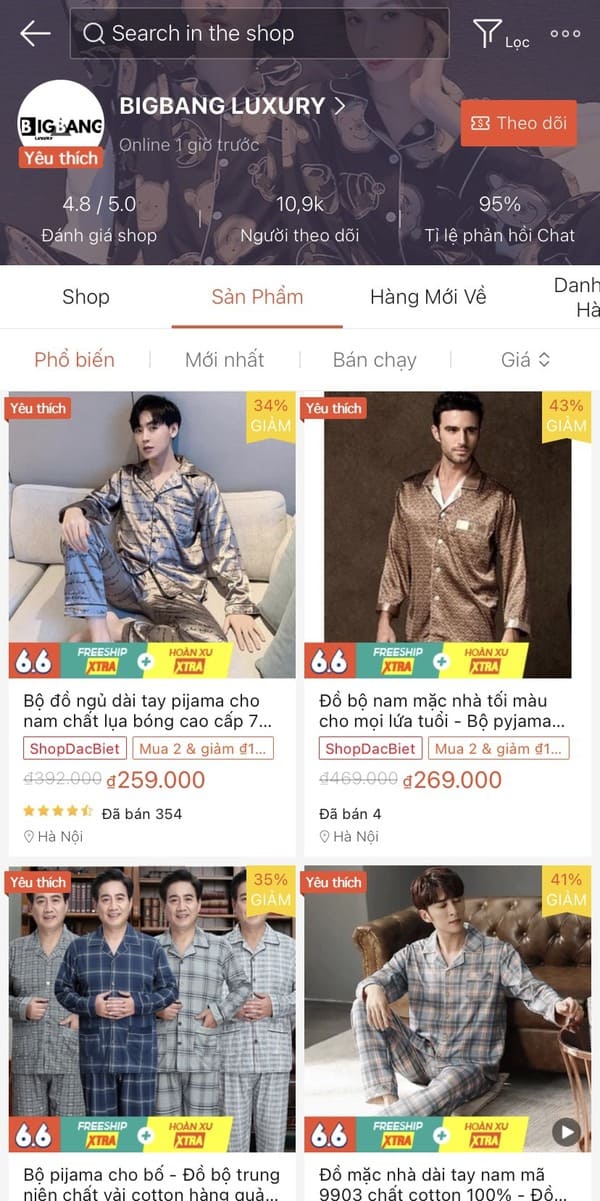This screenshot has width=600, height=1201.
Task: Sort products by Mới nhất
Action: (x=225, y=360)
